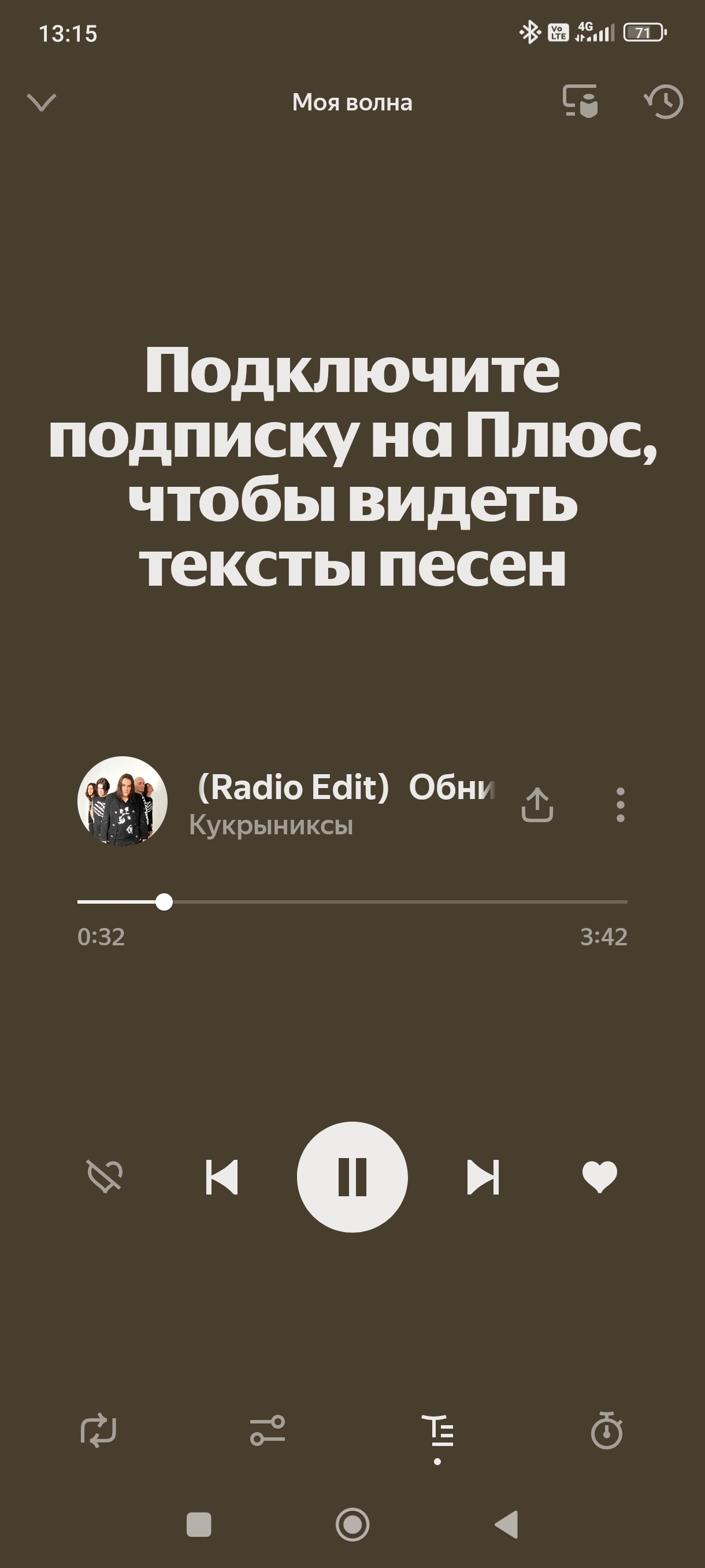The height and width of the screenshot is (1568, 705).
Task: Open the Кукрыниксы artist cover
Action: pos(123,801)
